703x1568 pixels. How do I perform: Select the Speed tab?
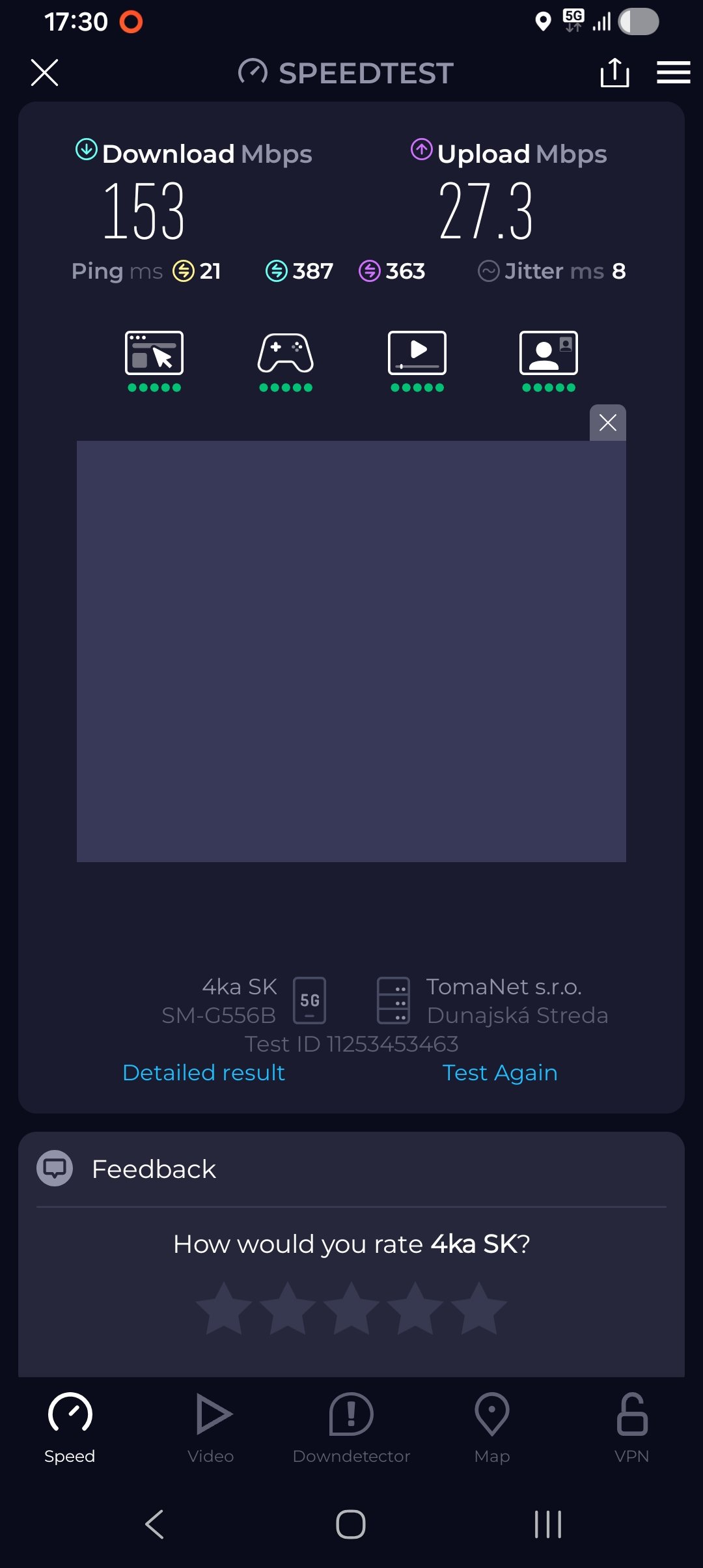pyautogui.click(x=70, y=1427)
